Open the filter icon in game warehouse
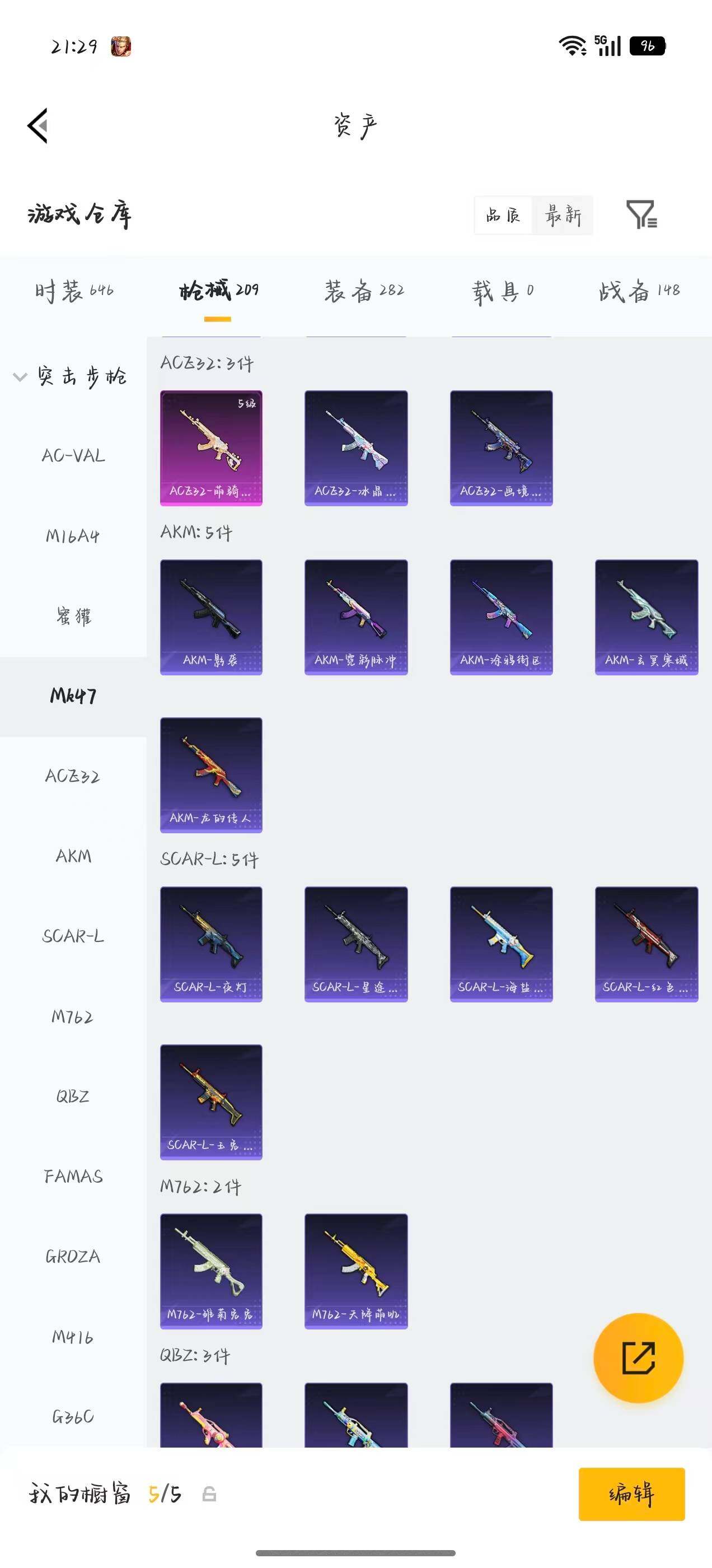The width and height of the screenshot is (712, 1568). [641, 214]
